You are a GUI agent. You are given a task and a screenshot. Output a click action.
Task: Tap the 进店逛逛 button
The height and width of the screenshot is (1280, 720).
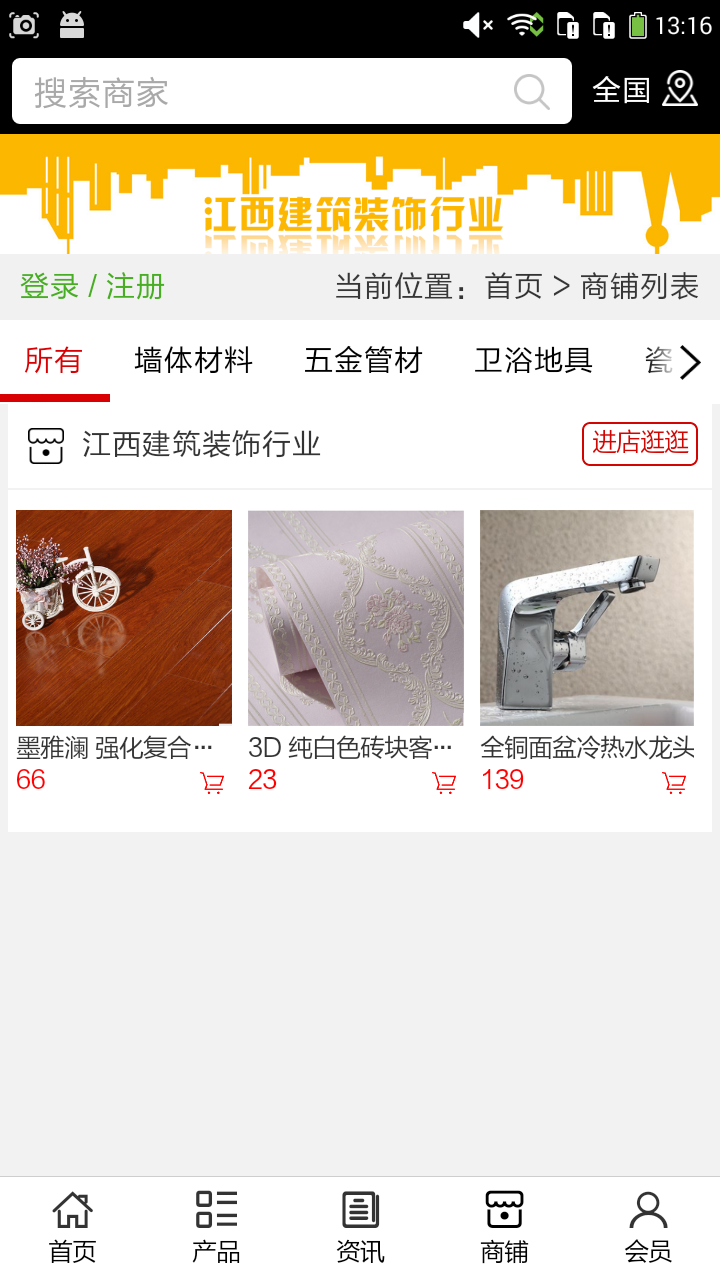(x=640, y=443)
